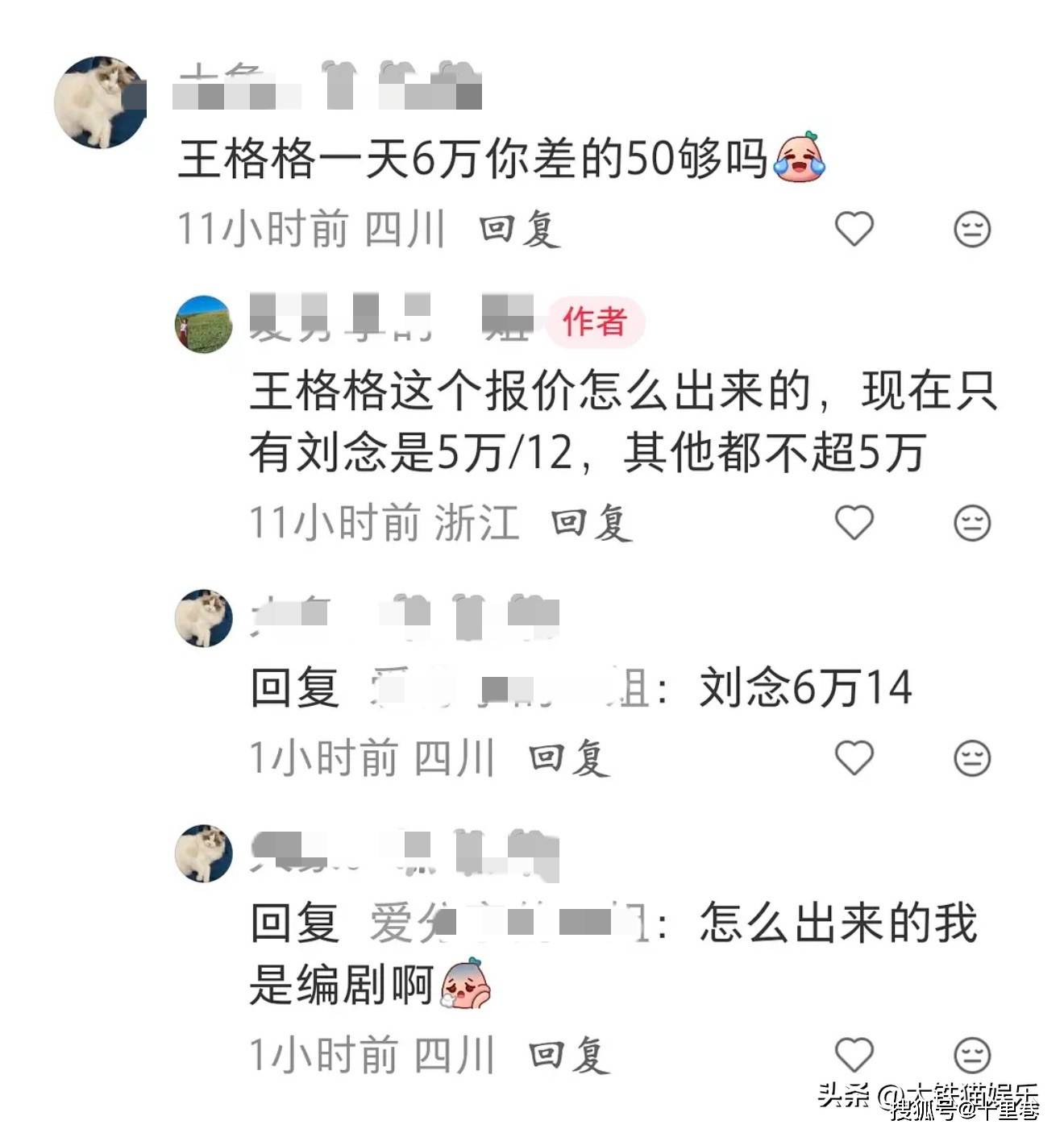Like the reply '怎么出来的我是编剧啊'
The image size is (1064, 1133).
854,1054
